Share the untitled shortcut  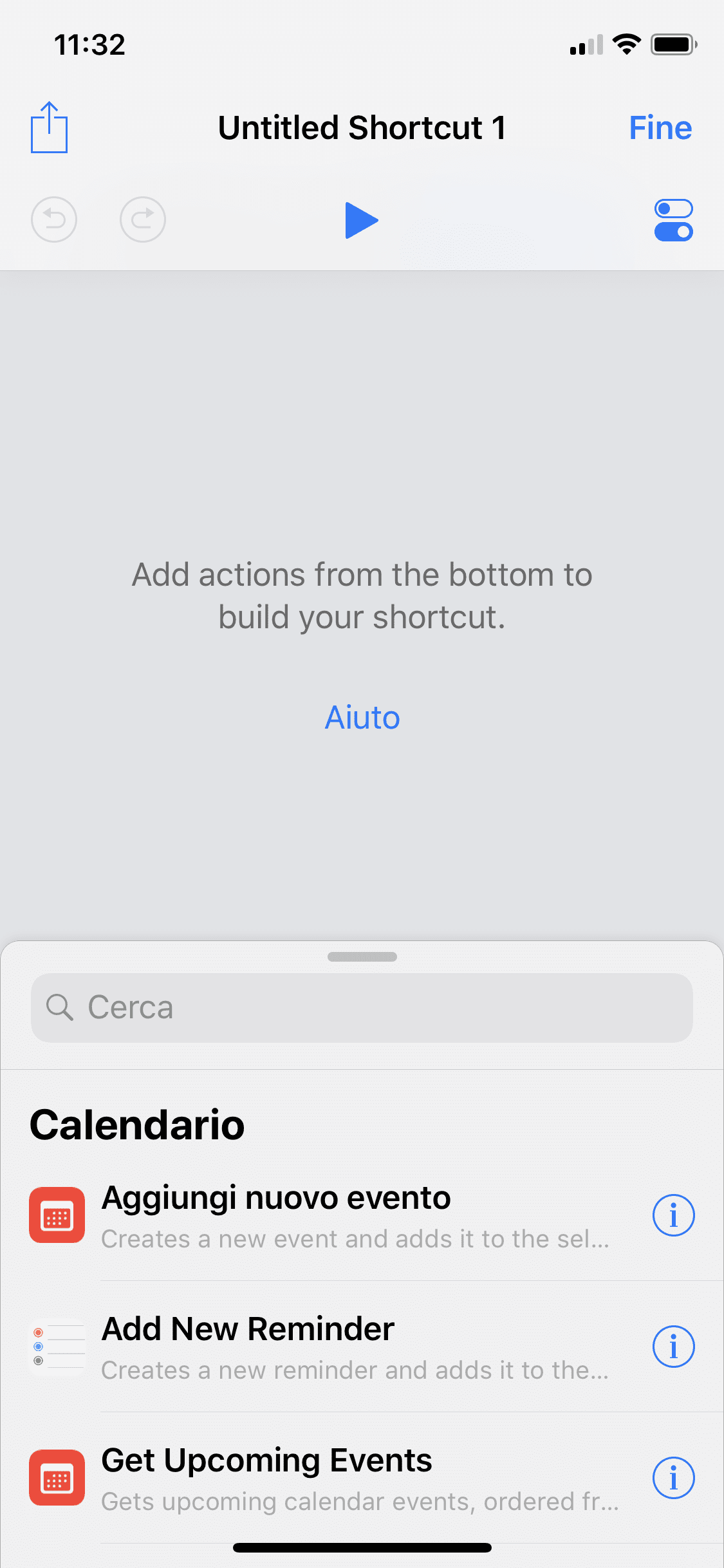coord(49,127)
